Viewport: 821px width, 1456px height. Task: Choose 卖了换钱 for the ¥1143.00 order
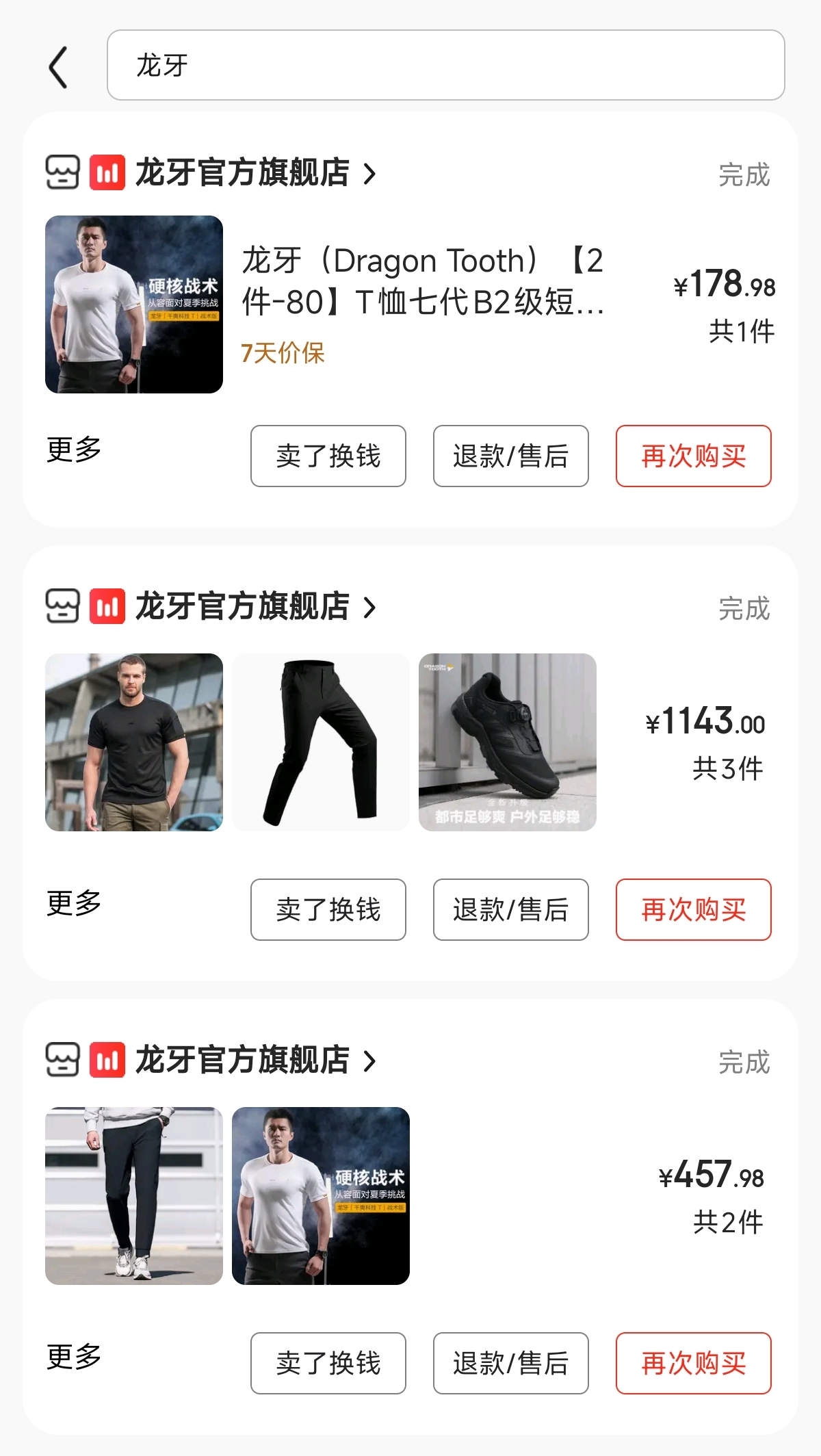(x=328, y=910)
